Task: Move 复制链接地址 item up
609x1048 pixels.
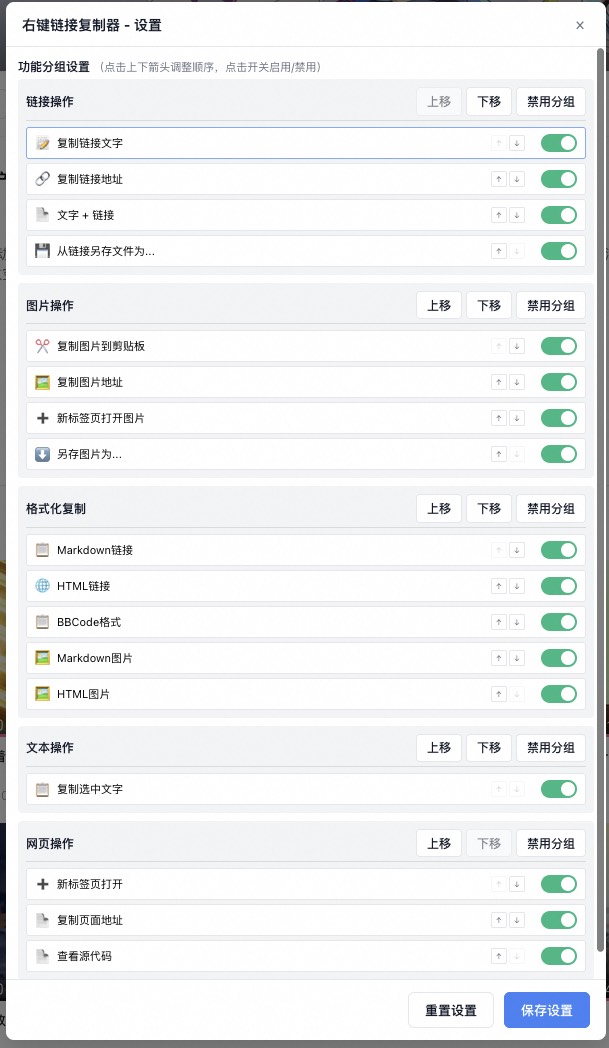Action: 498,180
